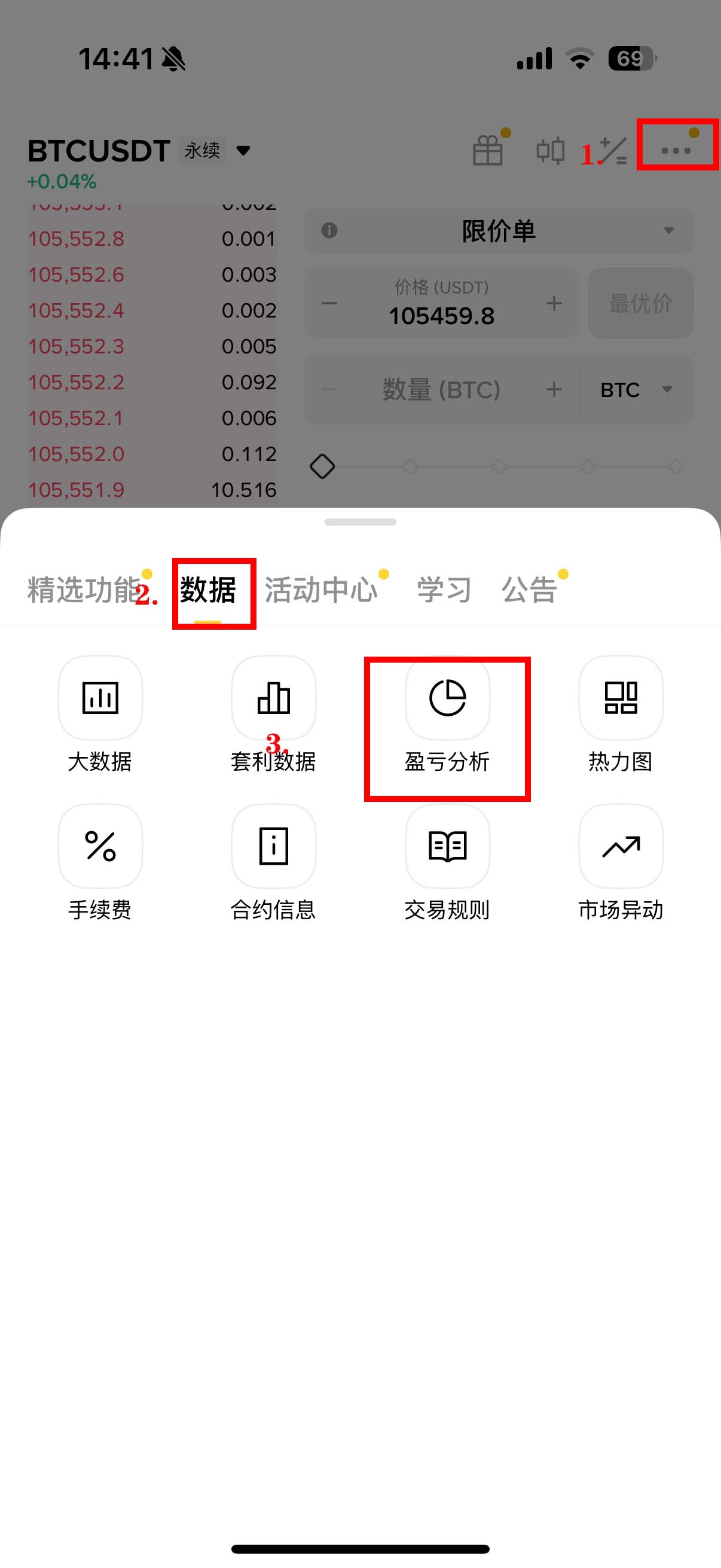This screenshot has height=1568, width=721.
Task: Open the 学习 tab
Action: pos(444,590)
